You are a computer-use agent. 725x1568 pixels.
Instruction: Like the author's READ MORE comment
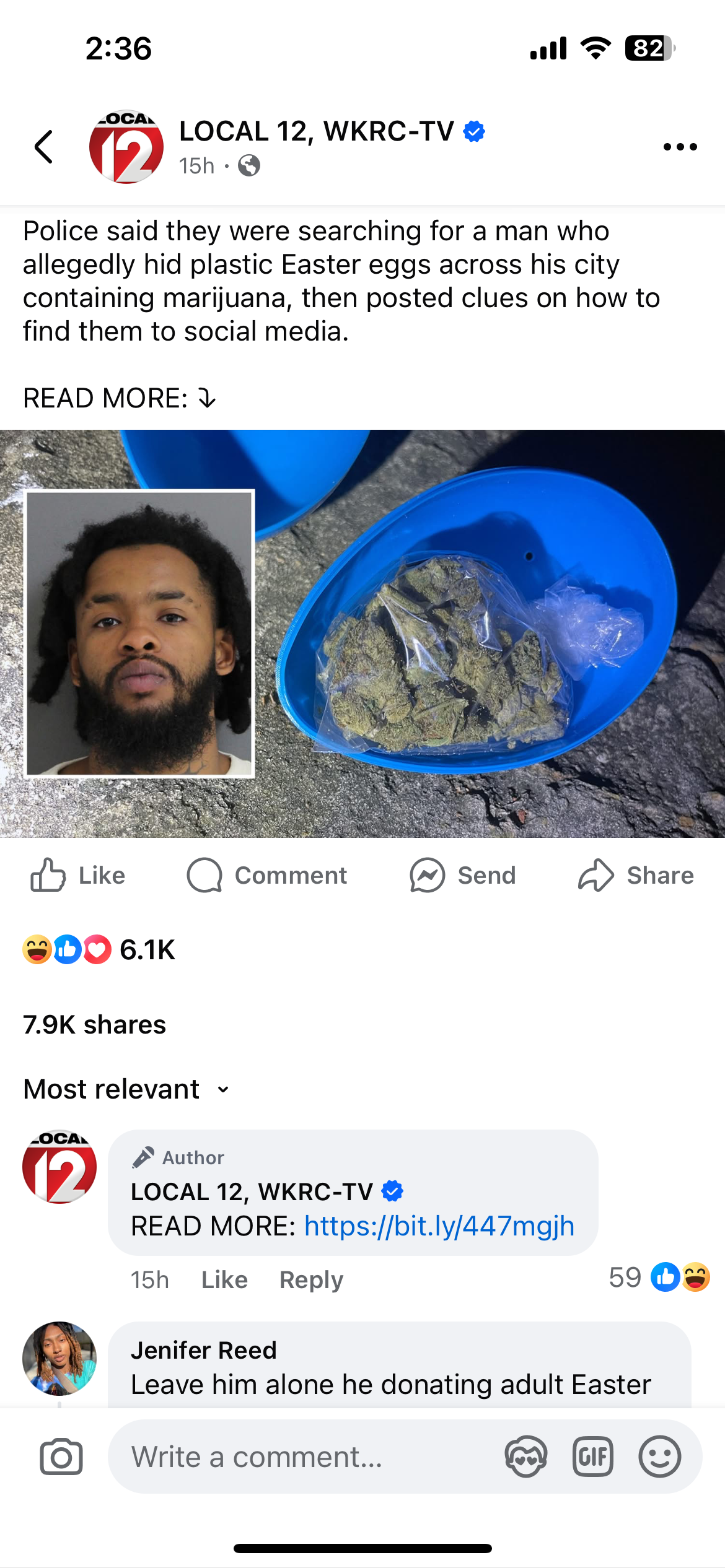224,1279
